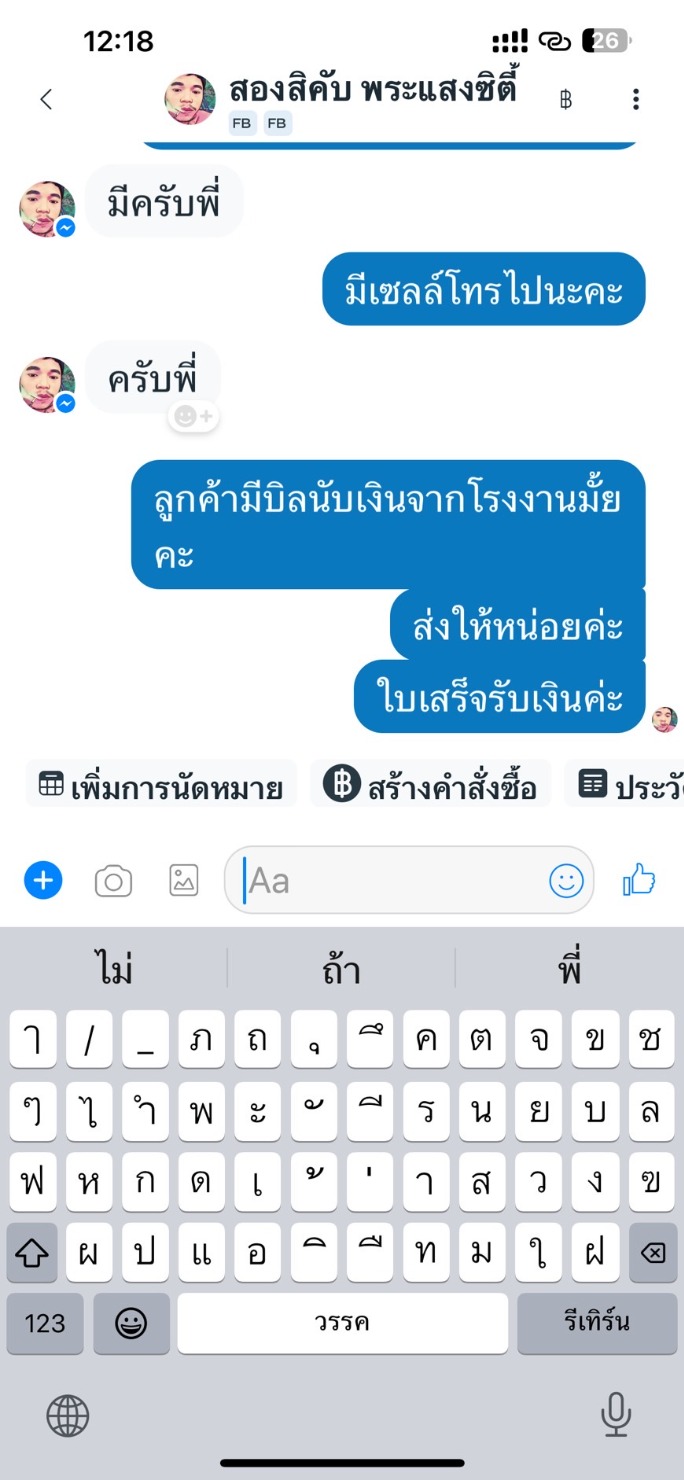The width and height of the screenshot is (684, 1480).
Task: Send a thumbs-up like
Action: 639,880
